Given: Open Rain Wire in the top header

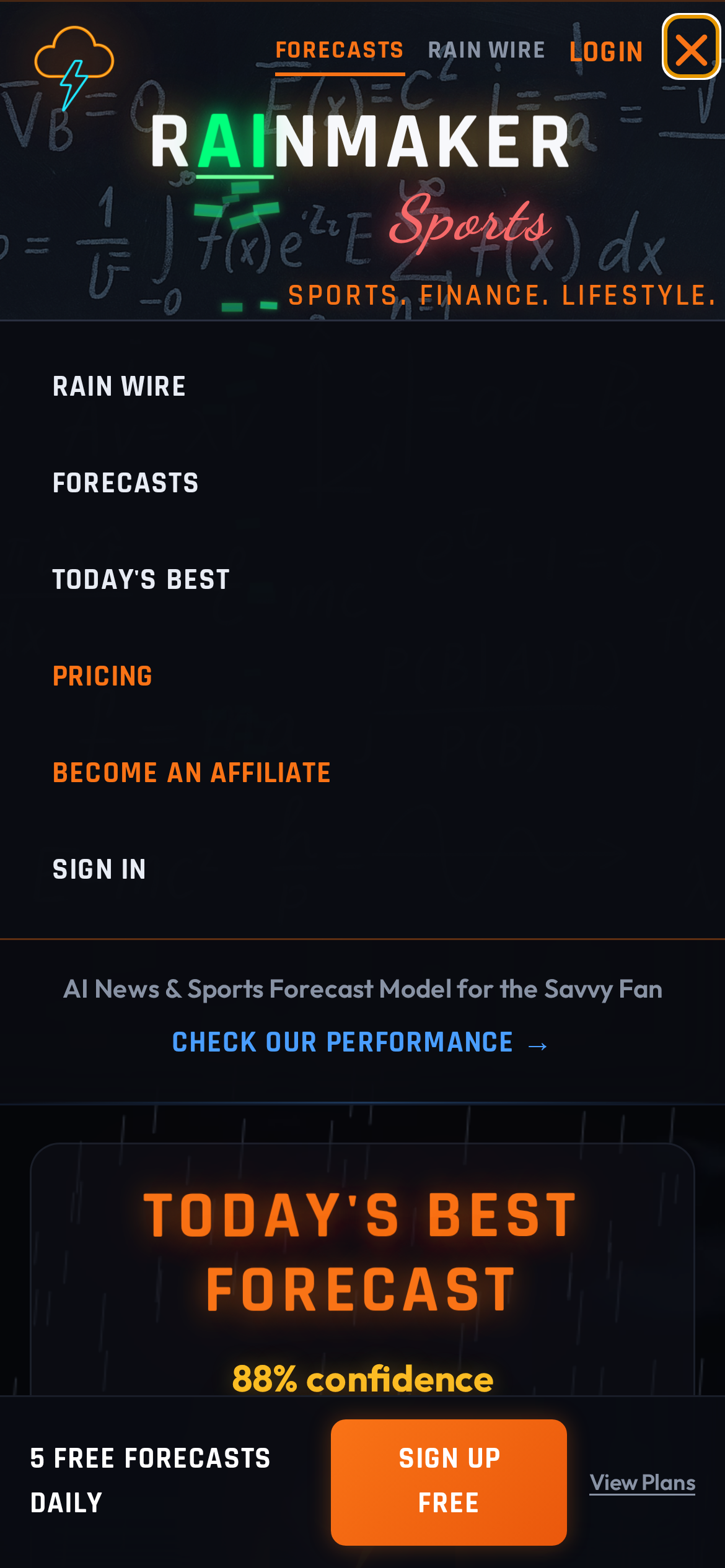Looking at the screenshot, I should 486,50.
